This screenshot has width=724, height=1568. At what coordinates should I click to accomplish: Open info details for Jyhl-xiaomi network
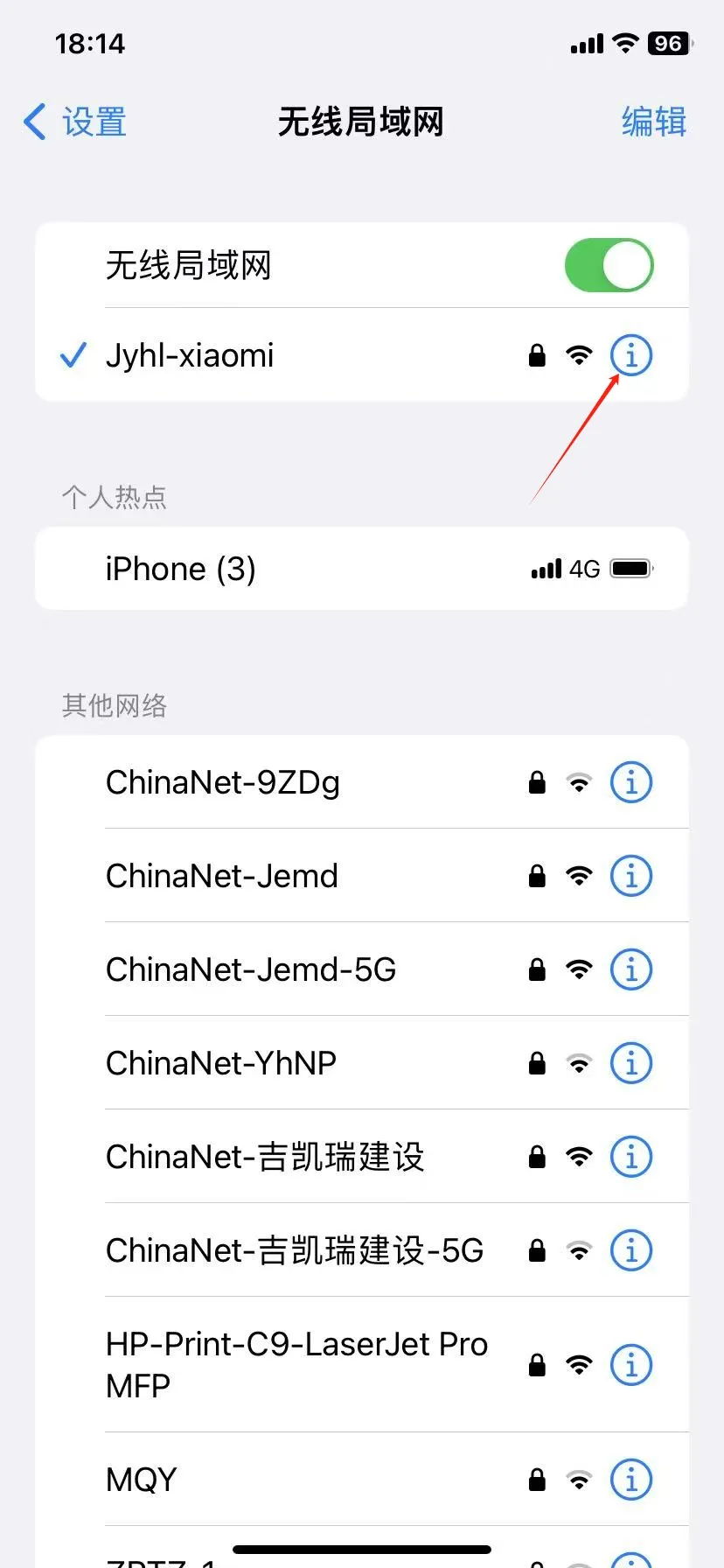631,355
